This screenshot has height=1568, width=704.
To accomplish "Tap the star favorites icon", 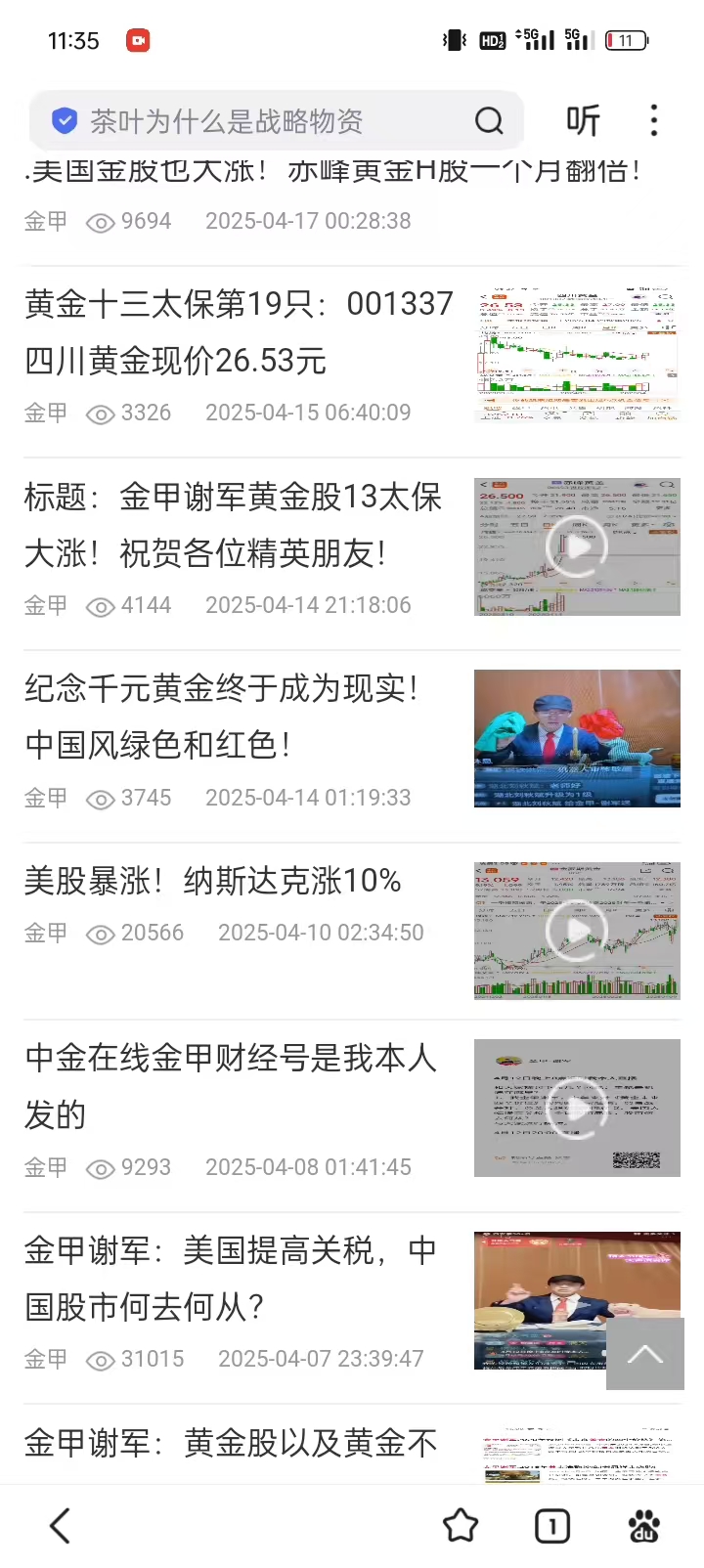I will (x=460, y=1525).
